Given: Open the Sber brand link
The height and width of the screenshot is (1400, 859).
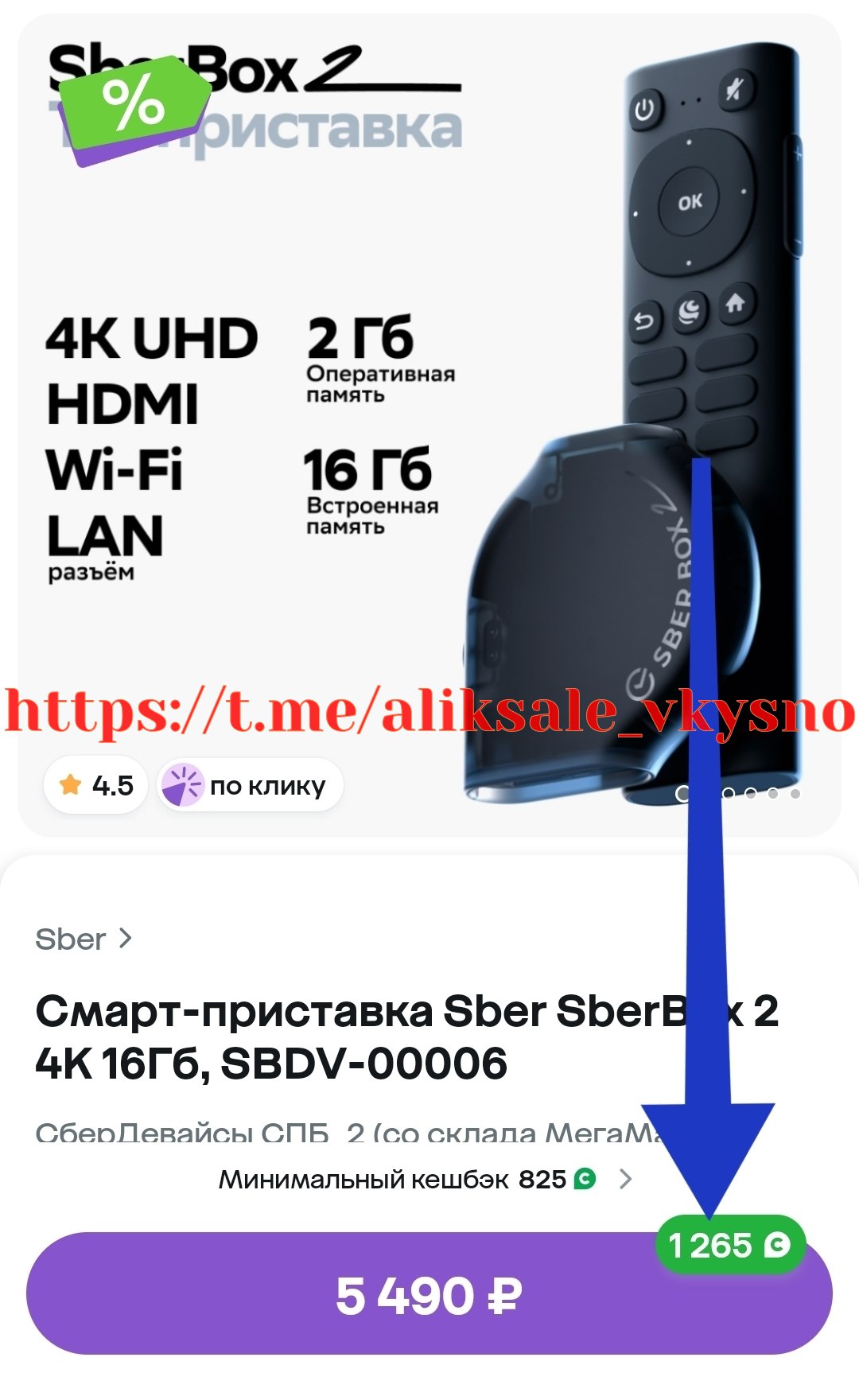Looking at the screenshot, I should tap(83, 939).
